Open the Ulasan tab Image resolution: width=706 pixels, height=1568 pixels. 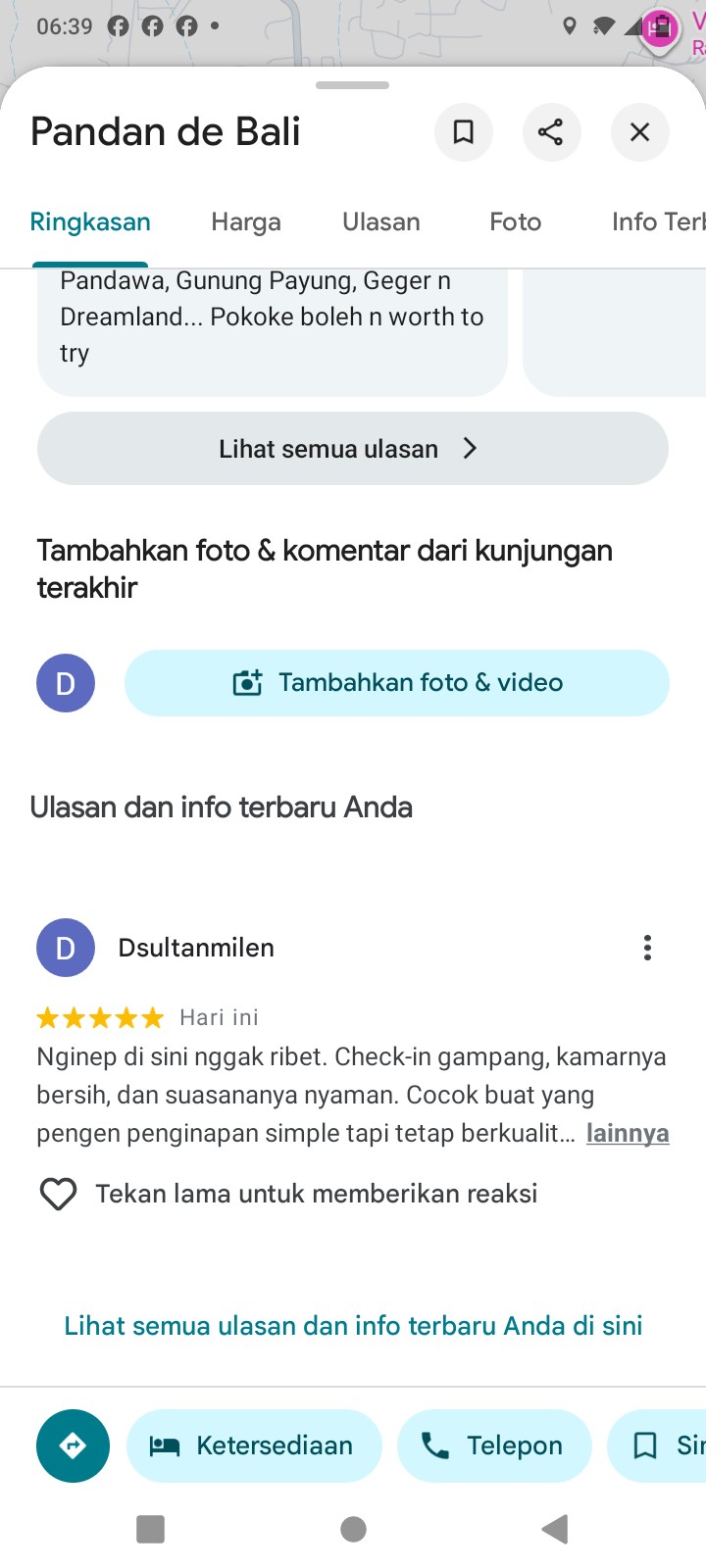click(381, 222)
